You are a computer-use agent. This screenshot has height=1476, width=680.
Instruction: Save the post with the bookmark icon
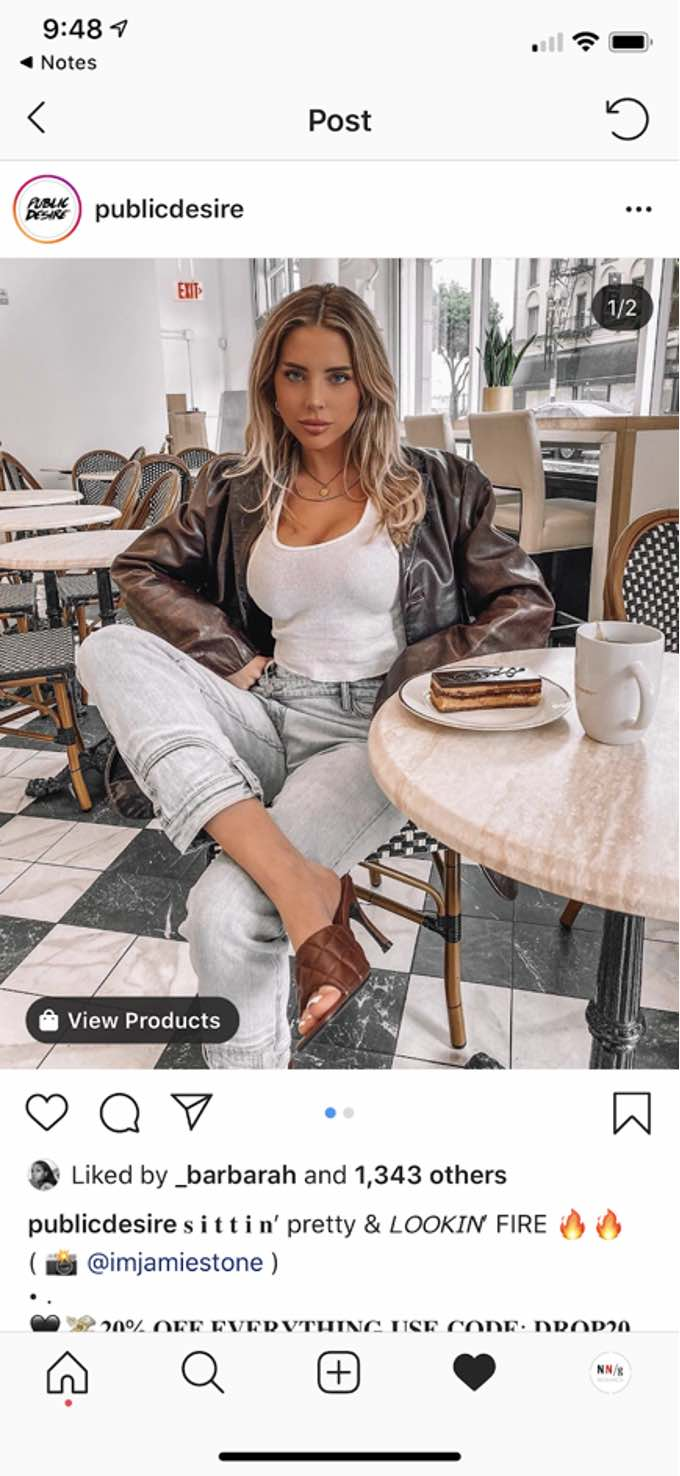pos(632,1113)
